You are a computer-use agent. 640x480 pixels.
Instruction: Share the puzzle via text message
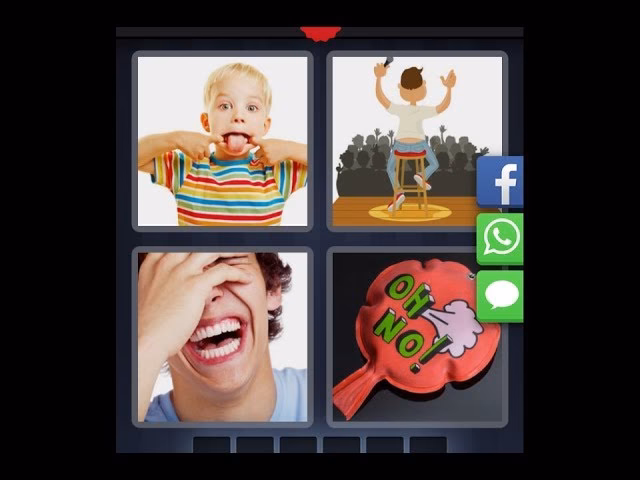click(x=501, y=295)
